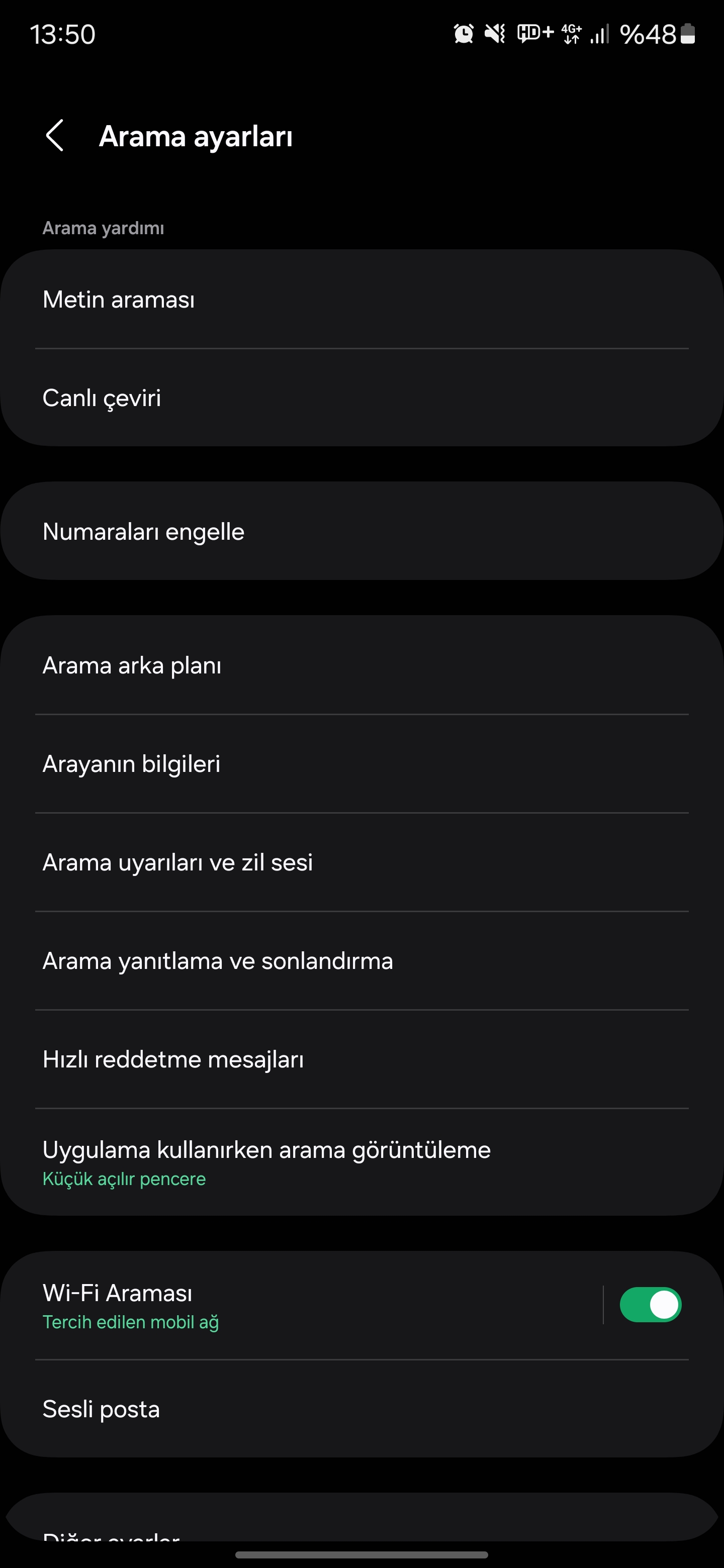The height and width of the screenshot is (1568, 724).
Task: Open Metin araması settings
Action: coord(361,300)
